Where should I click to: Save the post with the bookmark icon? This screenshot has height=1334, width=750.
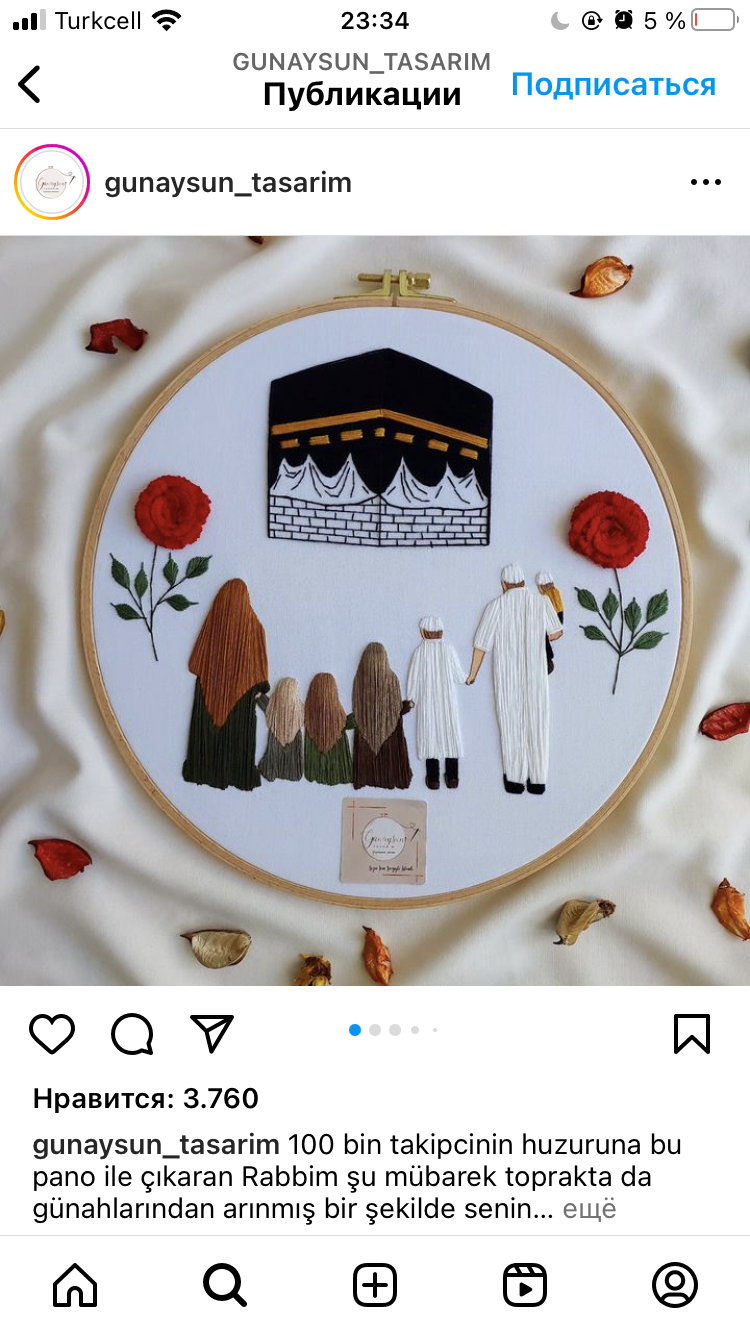[692, 1033]
